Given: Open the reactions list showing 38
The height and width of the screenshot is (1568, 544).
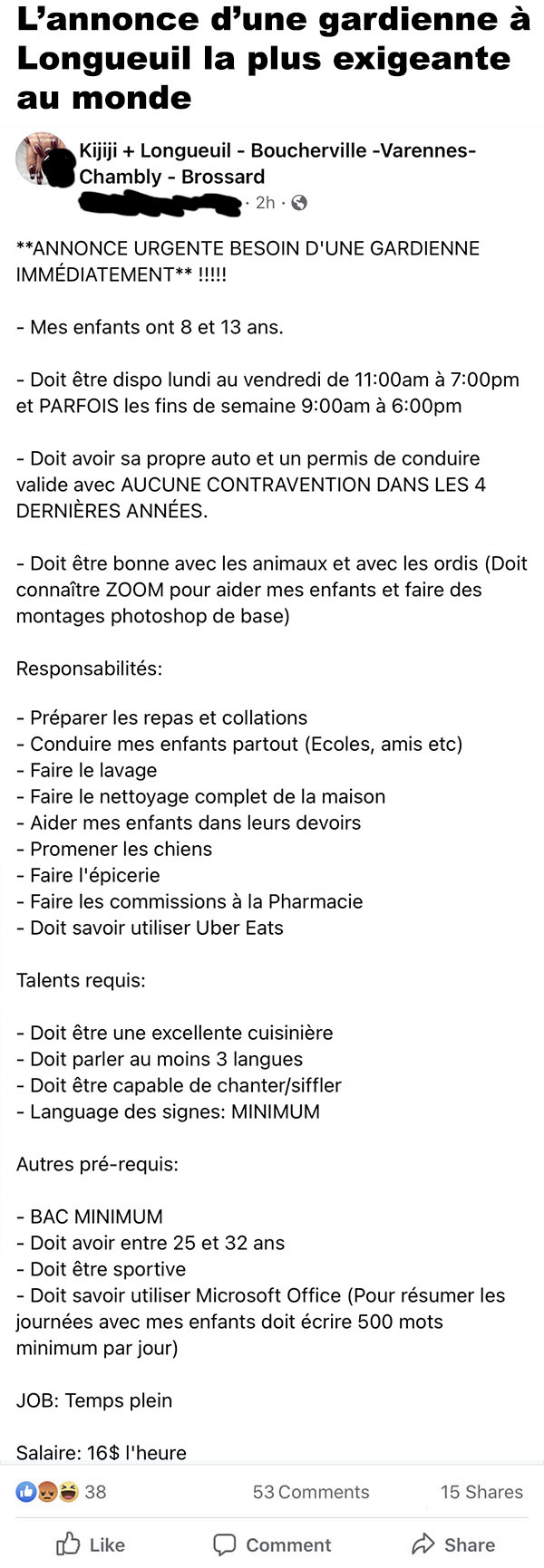Looking at the screenshot, I should pyautogui.click(x=61, y=1492).
